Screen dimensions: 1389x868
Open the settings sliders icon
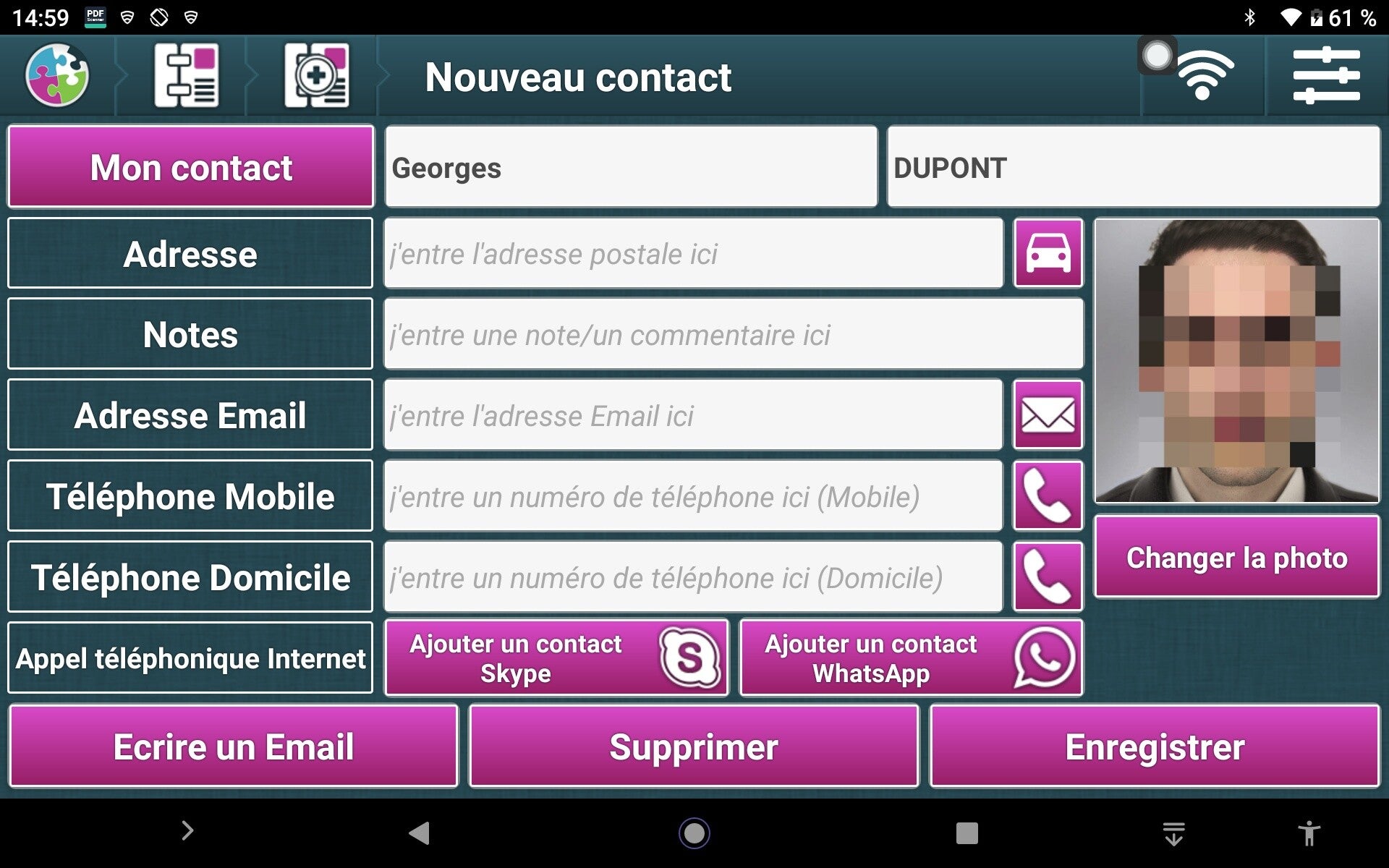click(x=1326, y=75)
